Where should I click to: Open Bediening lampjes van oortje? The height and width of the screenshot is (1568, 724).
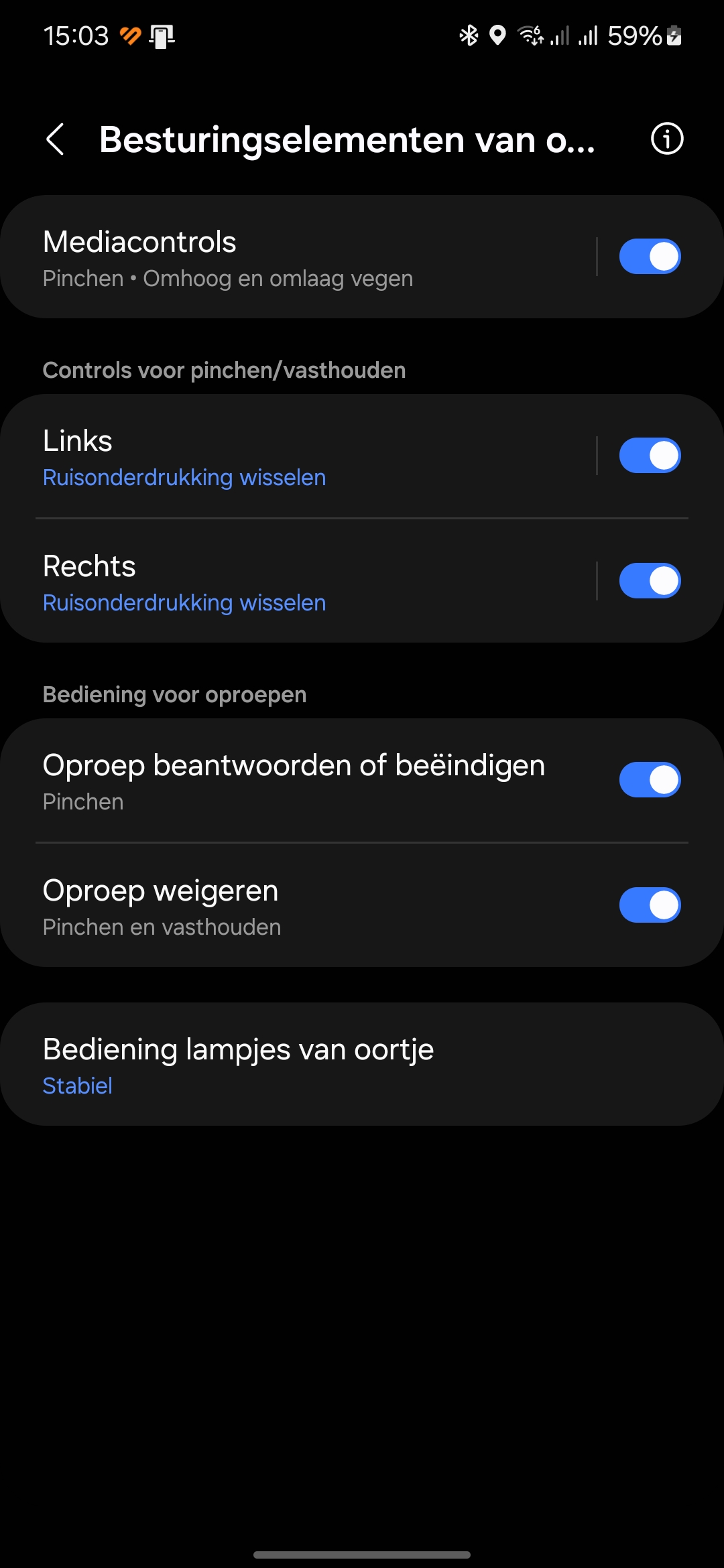(x=362, y=1064)
